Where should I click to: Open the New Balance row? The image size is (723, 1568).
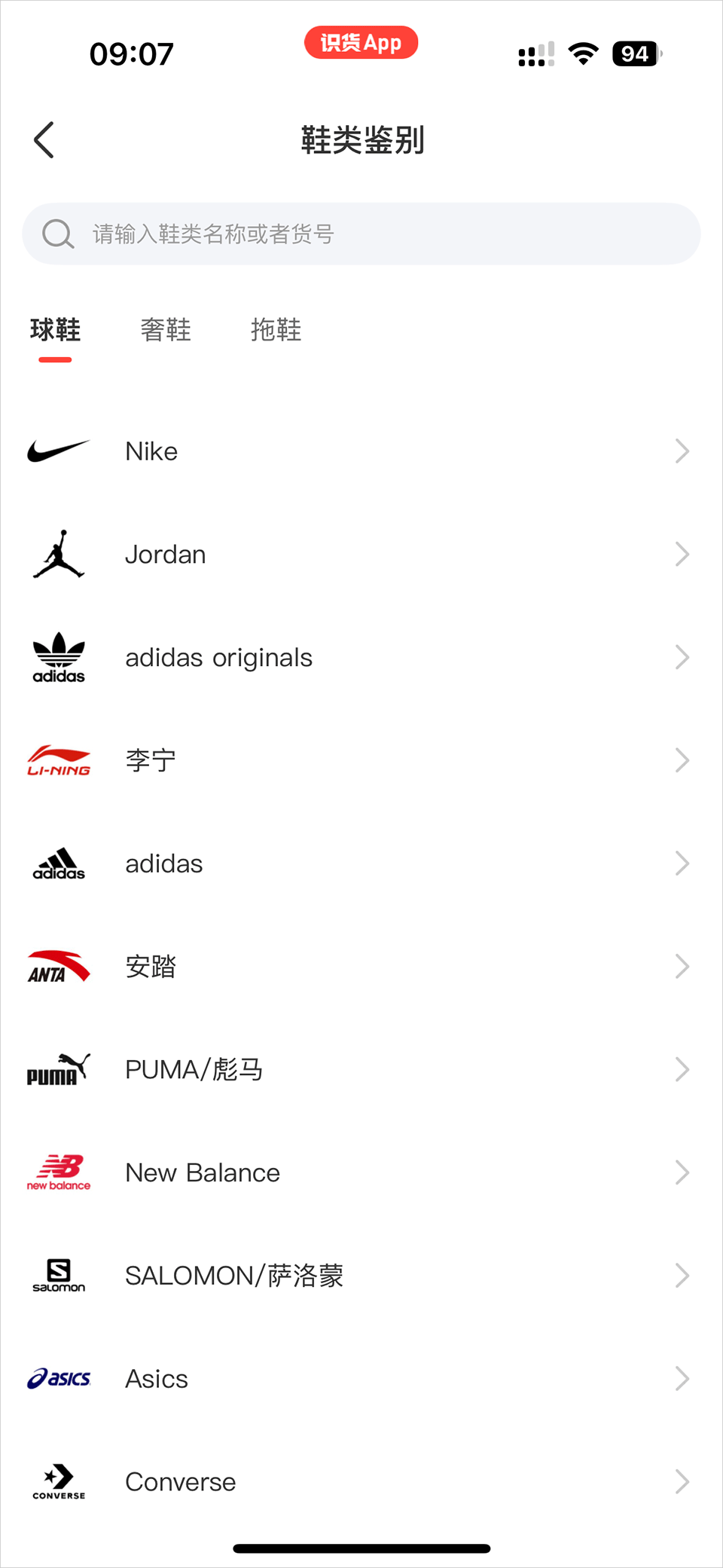[x=360, y=1172]
